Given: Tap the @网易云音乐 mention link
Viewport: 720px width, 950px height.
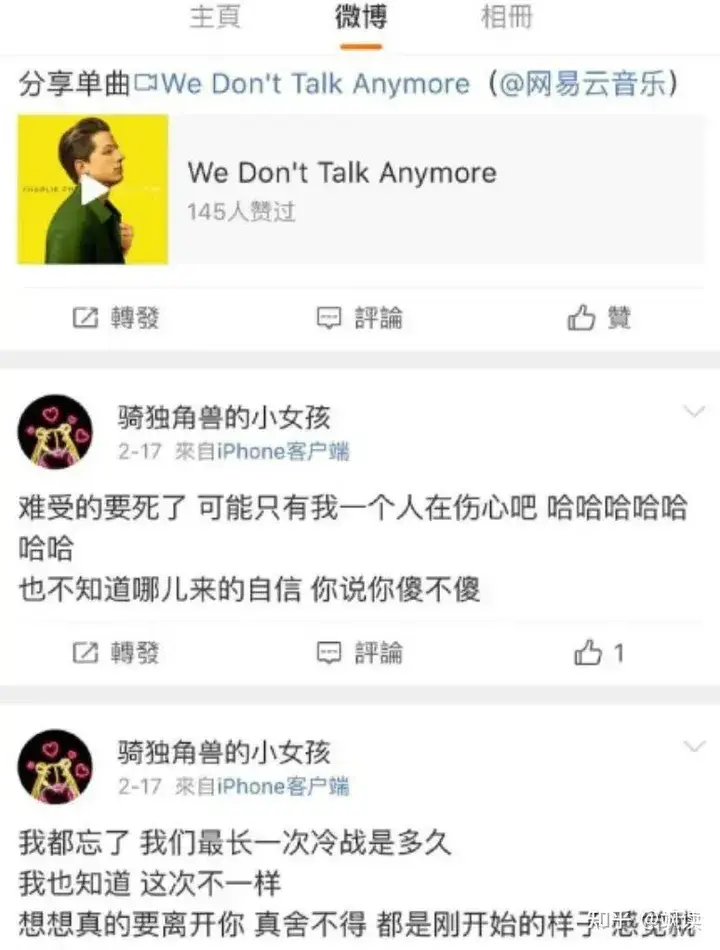Looking at the screenshot, I should (x=584, y=84).
